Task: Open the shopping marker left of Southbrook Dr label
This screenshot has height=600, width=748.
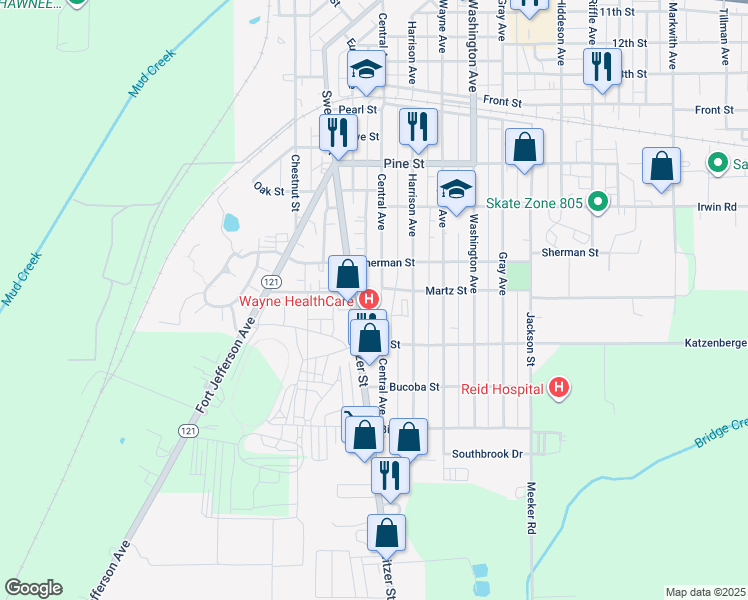Action: [408, 439]
